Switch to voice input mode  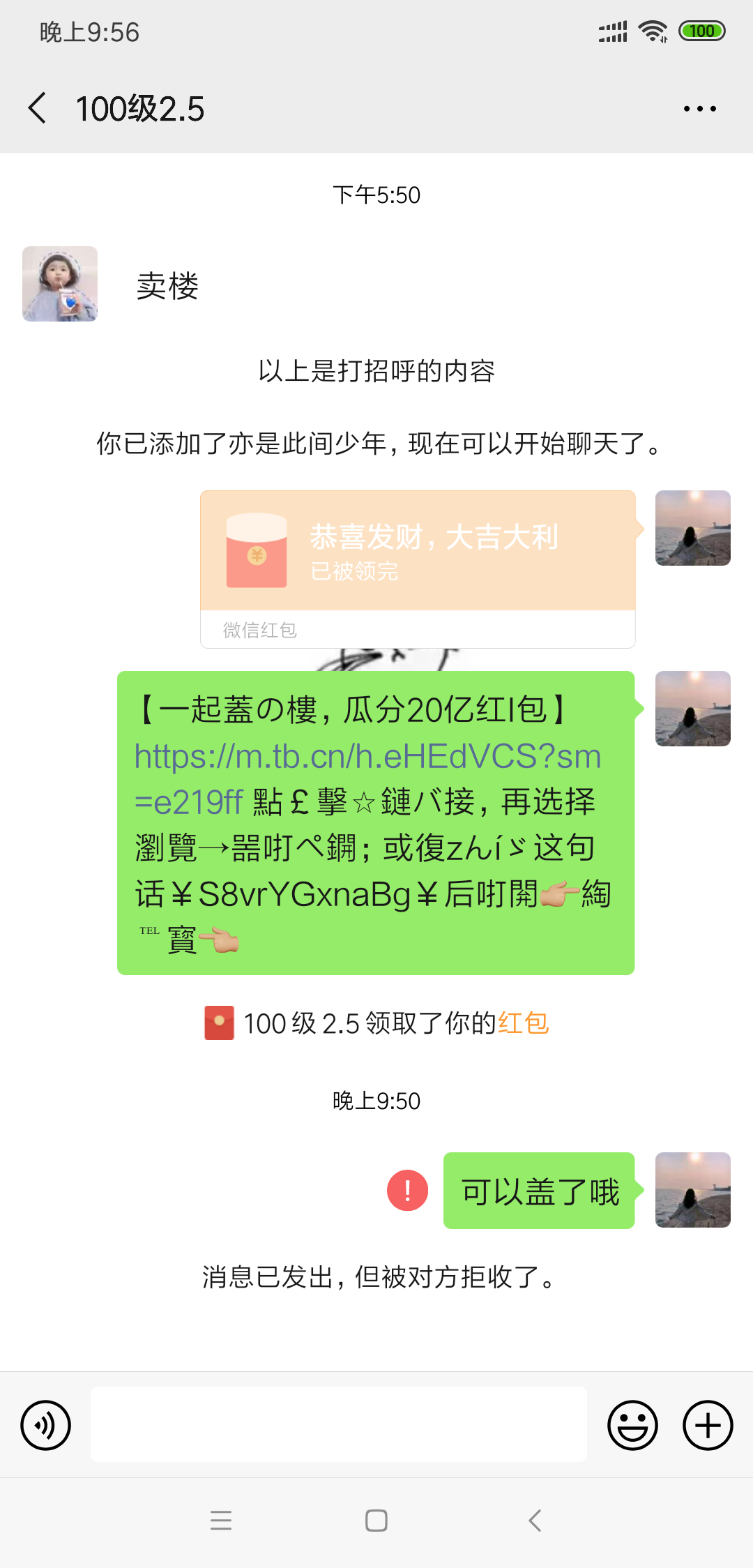pyautogui.click(x=46, y=1425)
